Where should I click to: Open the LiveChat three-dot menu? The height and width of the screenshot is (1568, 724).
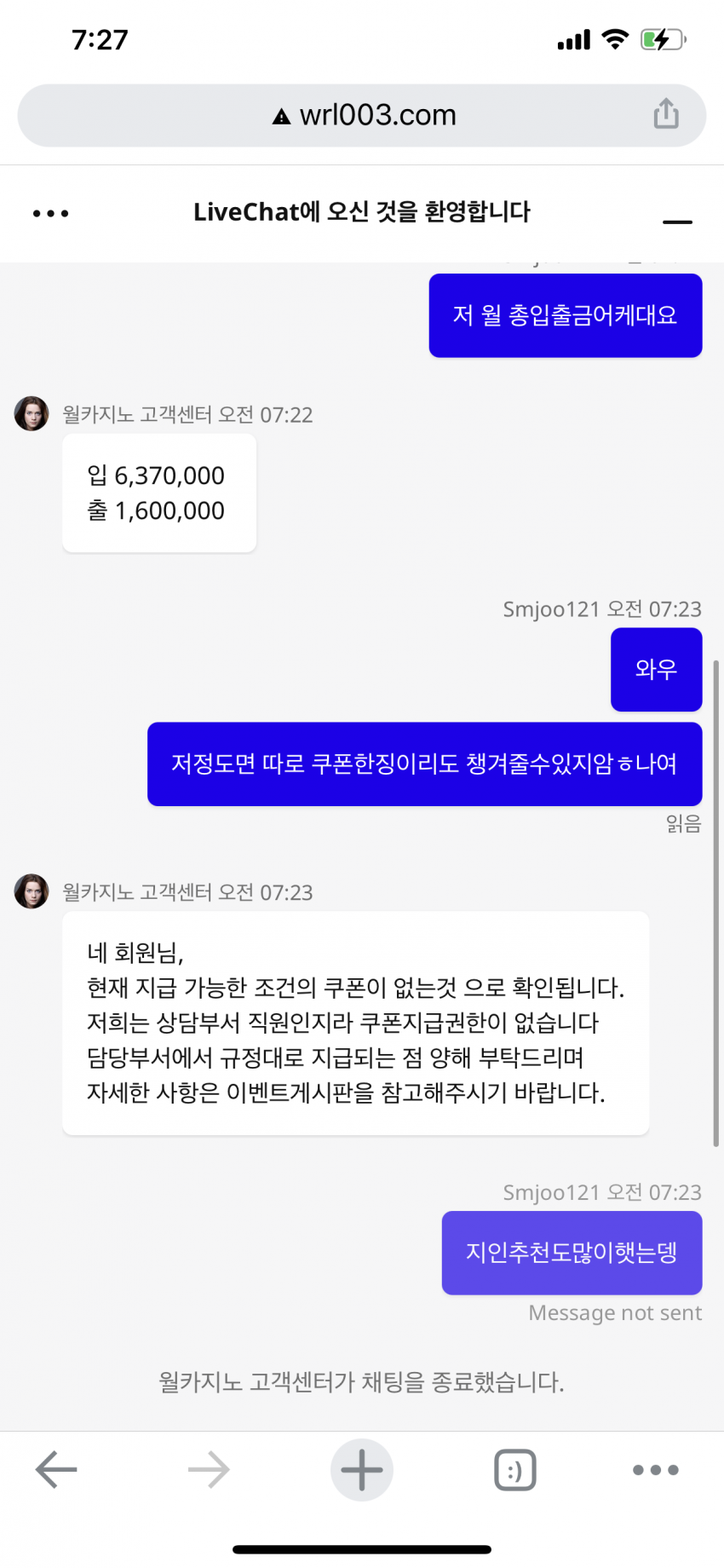pyautogui.click(x=51, y=213)
